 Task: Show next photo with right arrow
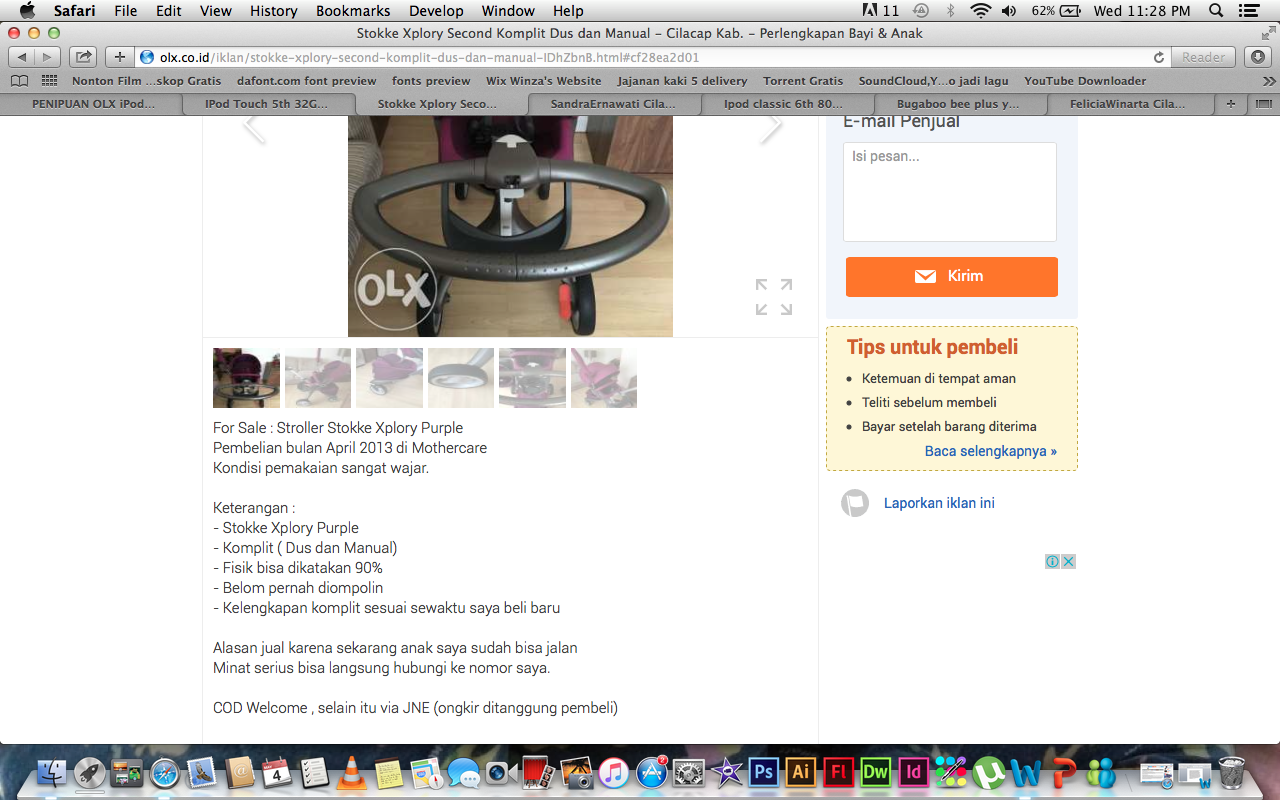(x=770, y=127)
